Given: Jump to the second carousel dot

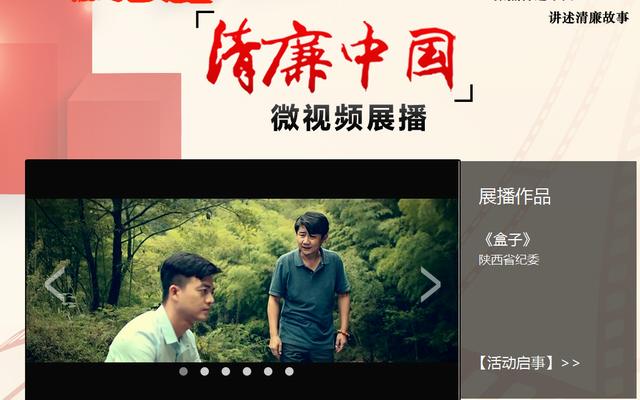Looking at the screenshot, I should pyautogui.click(x=204, y=371).
